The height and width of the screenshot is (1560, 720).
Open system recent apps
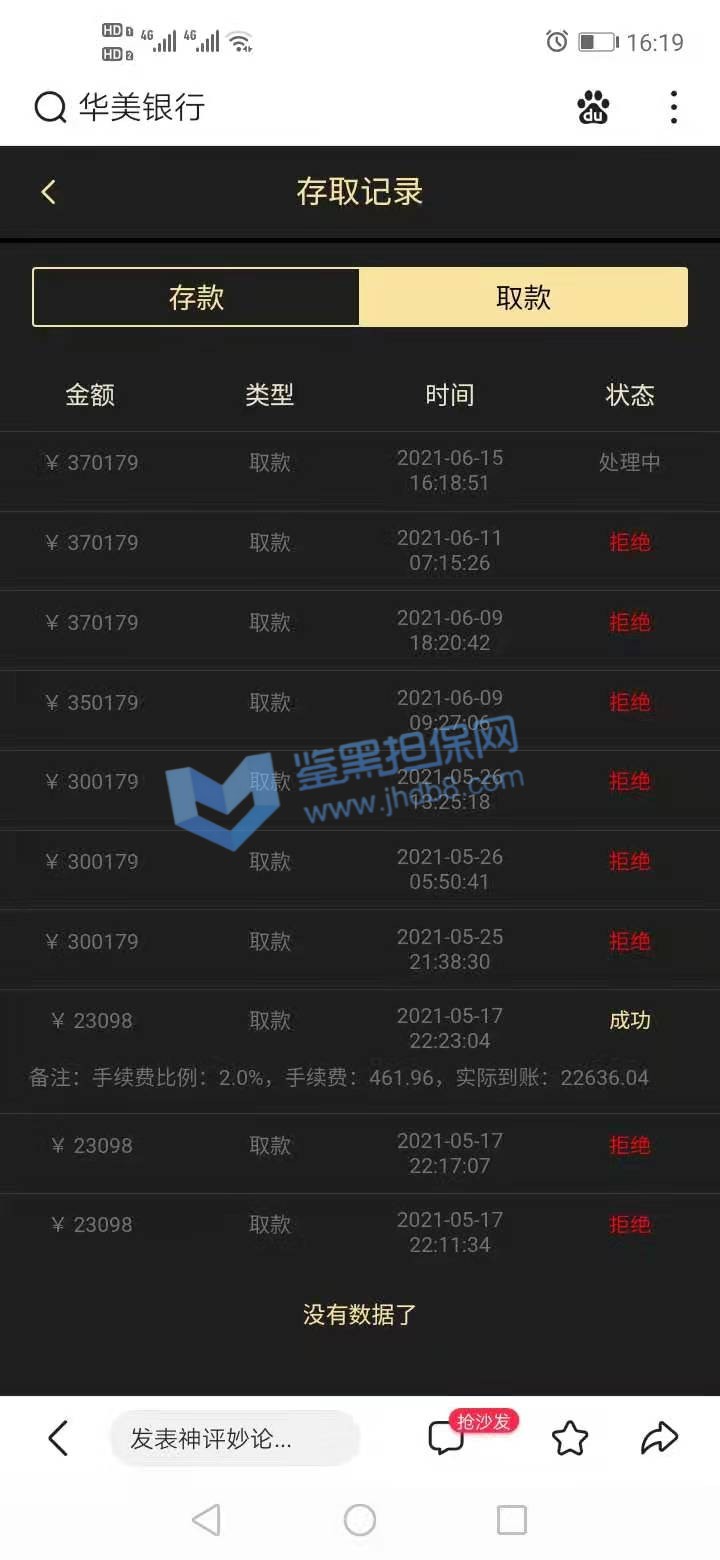point(511,1520)
